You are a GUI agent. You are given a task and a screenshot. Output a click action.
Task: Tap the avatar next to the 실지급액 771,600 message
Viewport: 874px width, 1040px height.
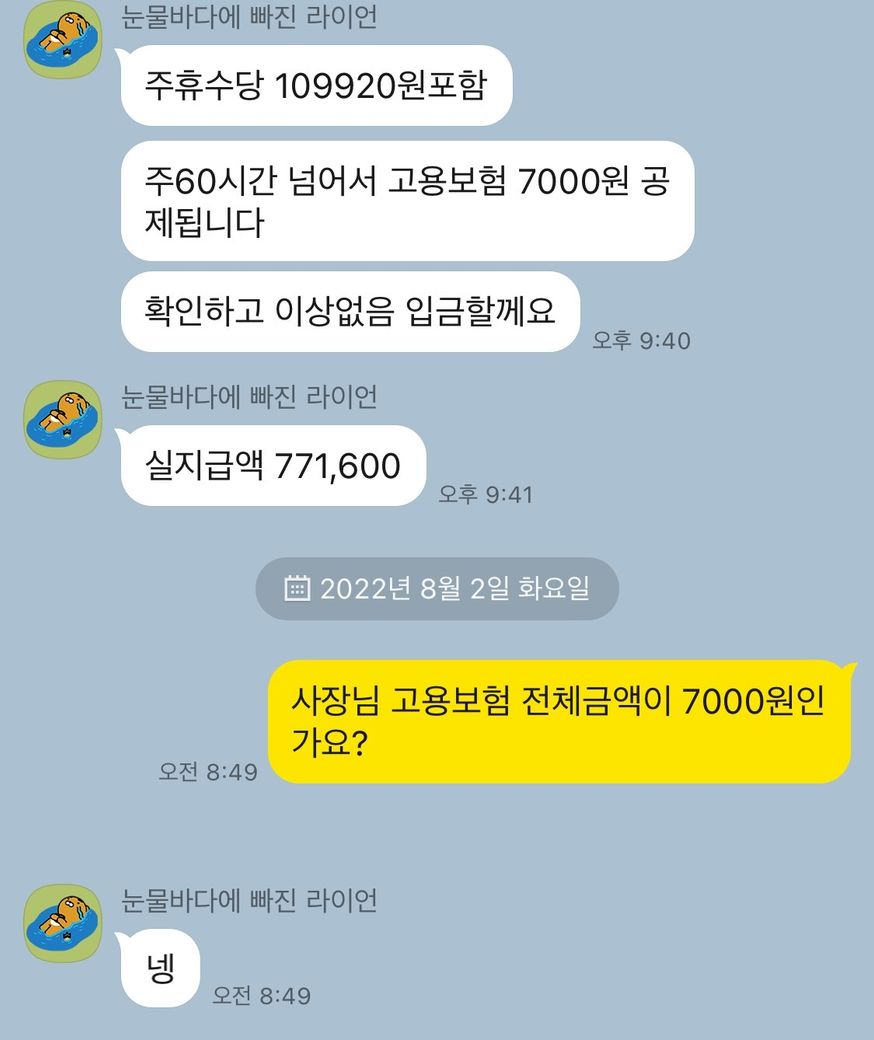63,419
